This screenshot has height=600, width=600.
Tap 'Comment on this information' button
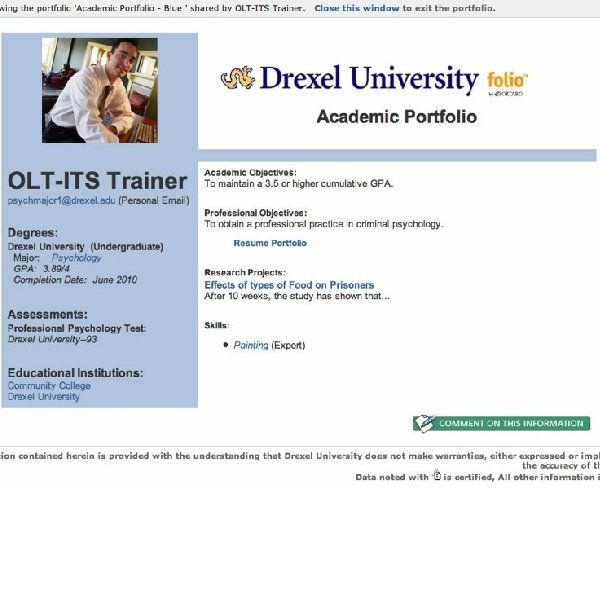[x=501, y=424]
